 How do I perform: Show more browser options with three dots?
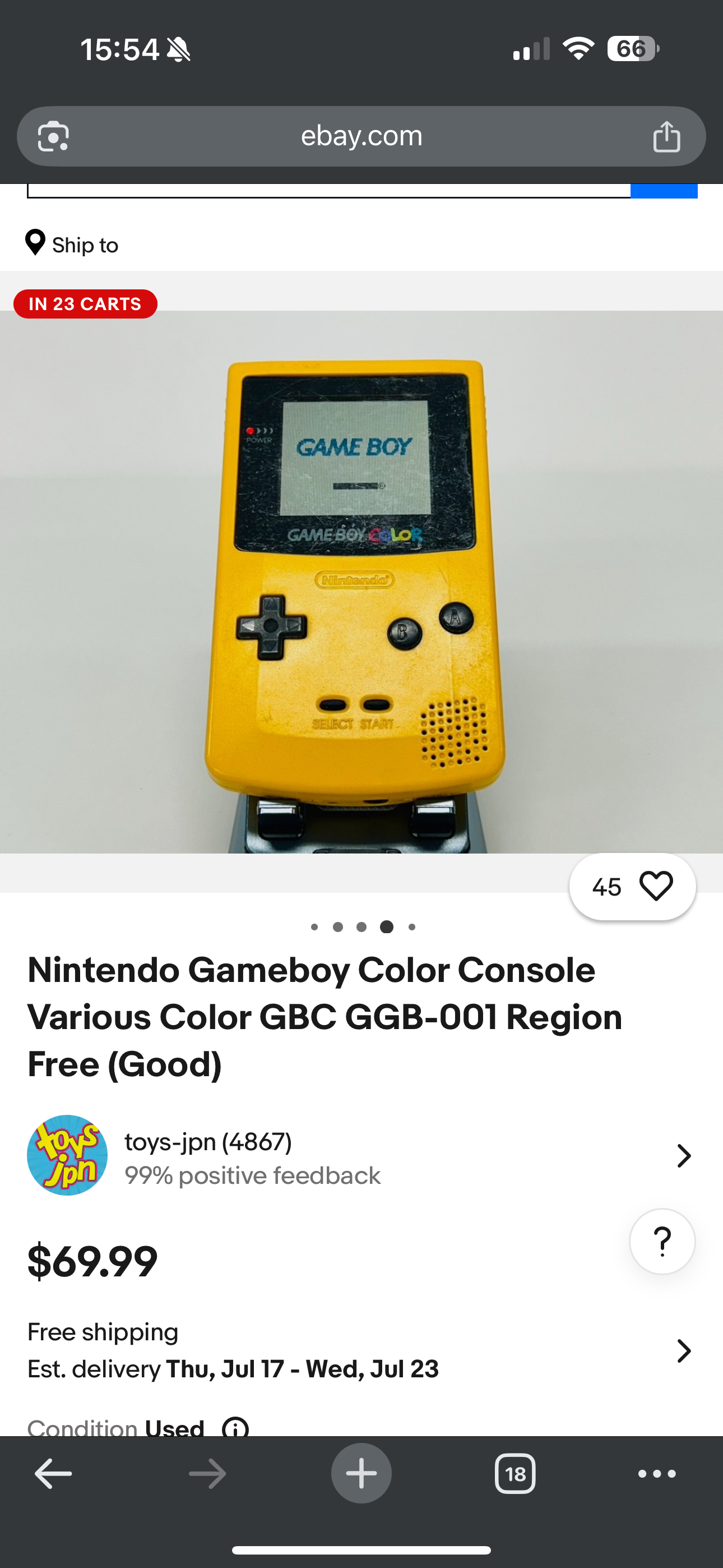pos(656,1474)
